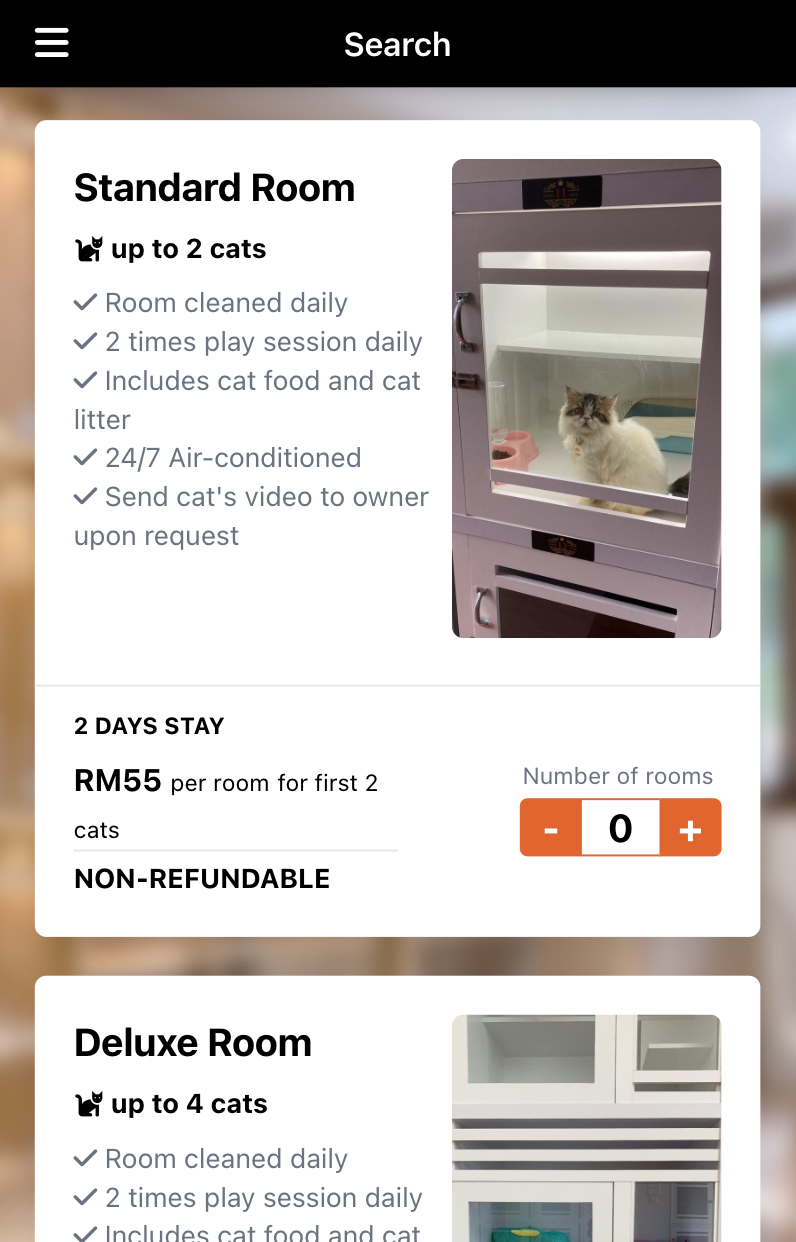Decrease Standard Room number of rooms
The height and width of the screenshot is (1242, 796).
coord(550,828)
